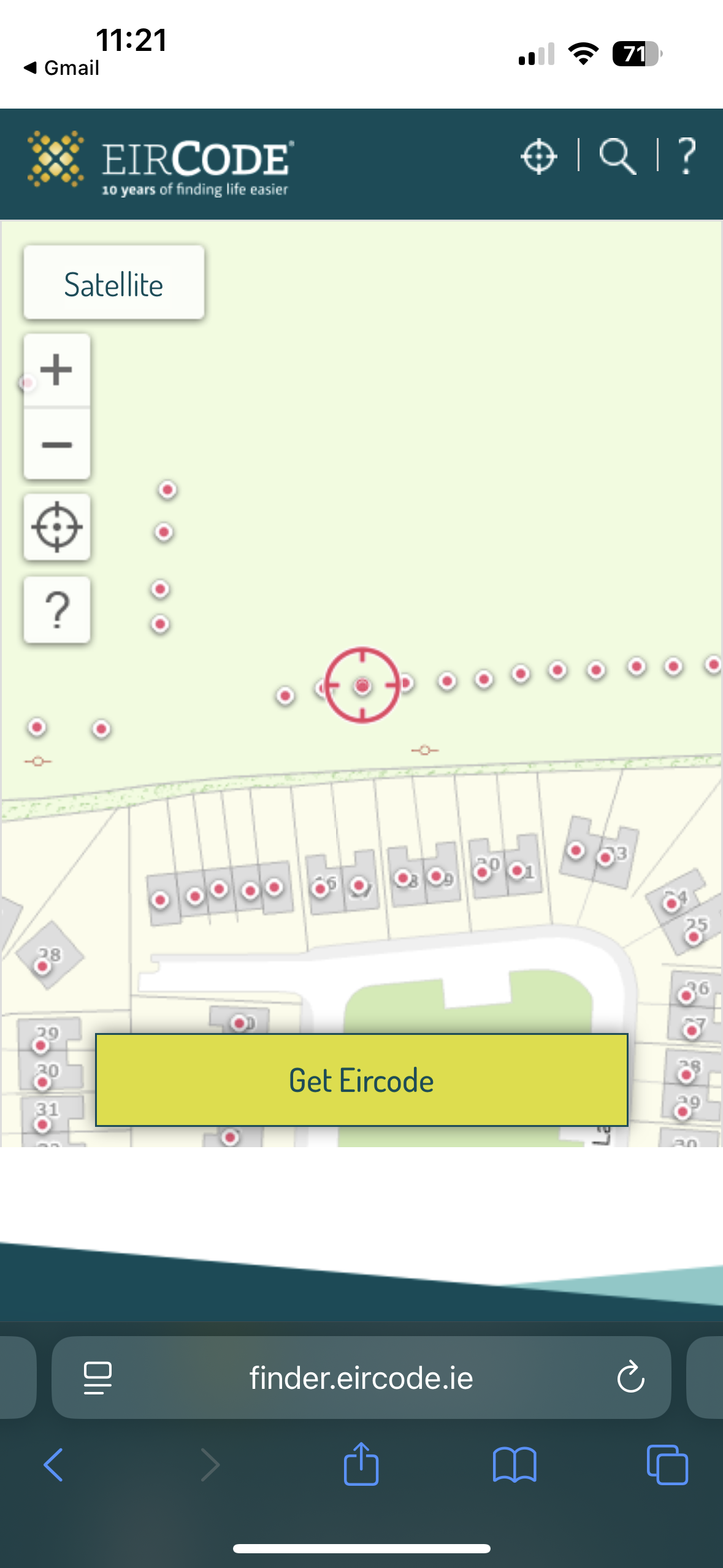Open Safari bookmarks

click(515, 1465)
